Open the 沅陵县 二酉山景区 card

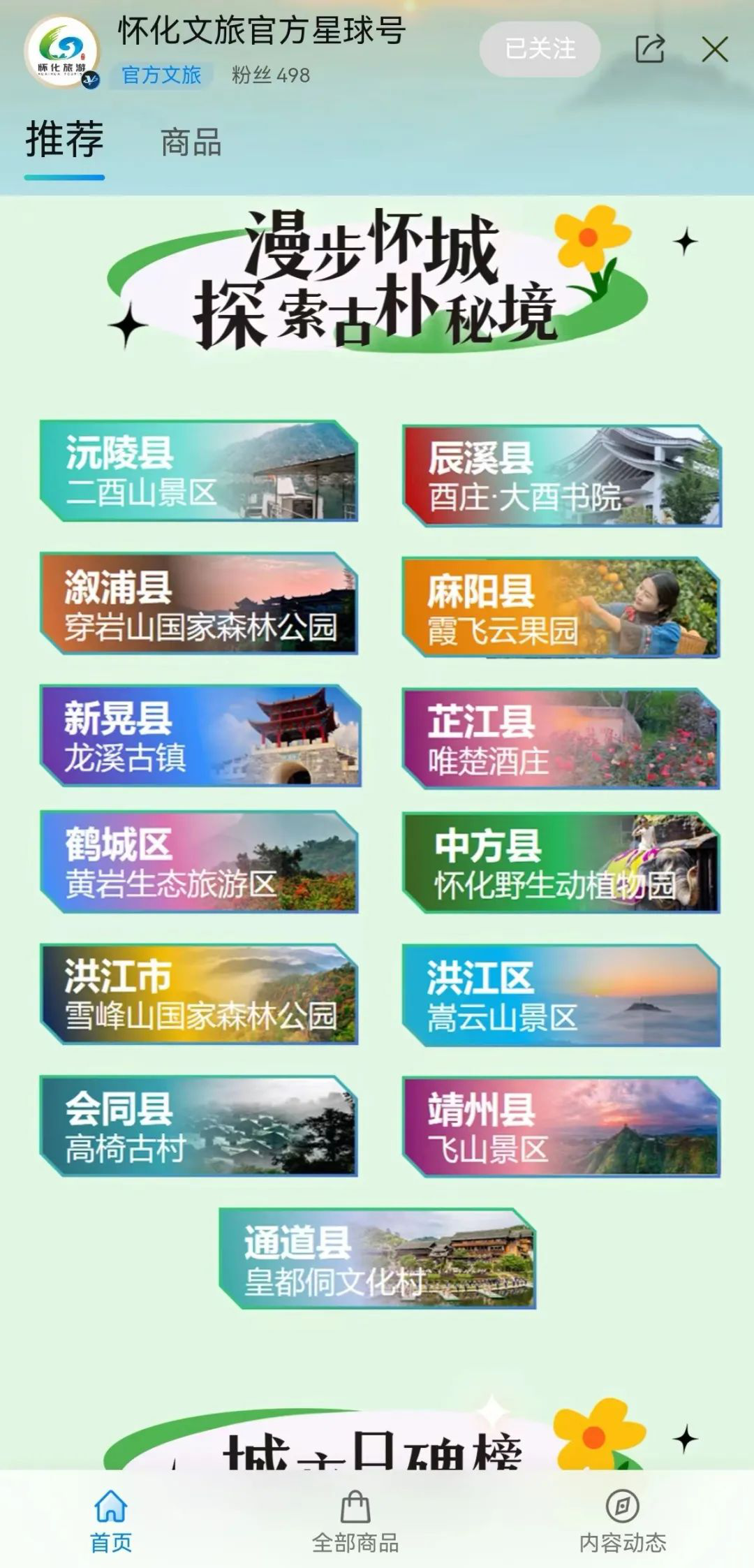click(x=199, y=471)
